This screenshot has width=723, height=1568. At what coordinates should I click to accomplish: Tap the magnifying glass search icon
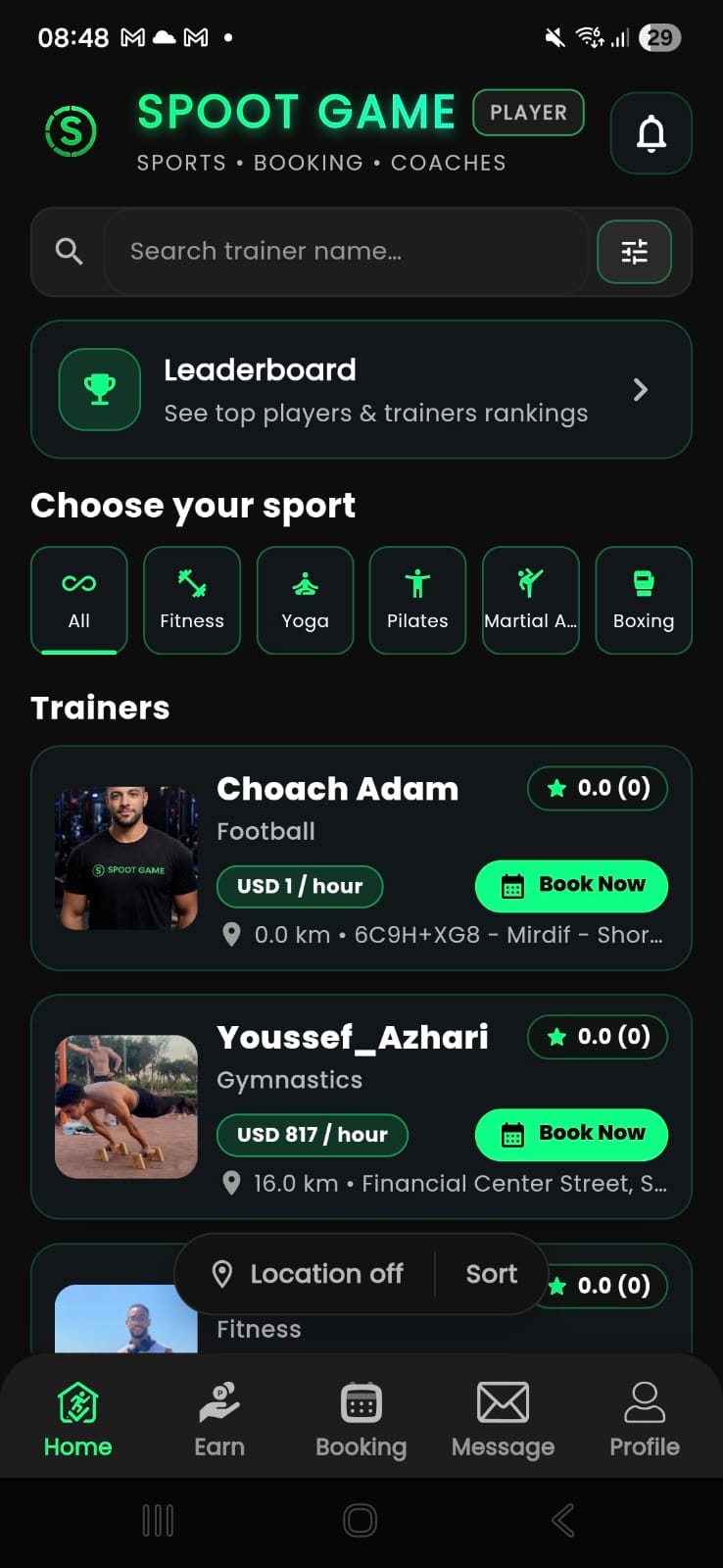pyautogui.click(x=68, y=252)
